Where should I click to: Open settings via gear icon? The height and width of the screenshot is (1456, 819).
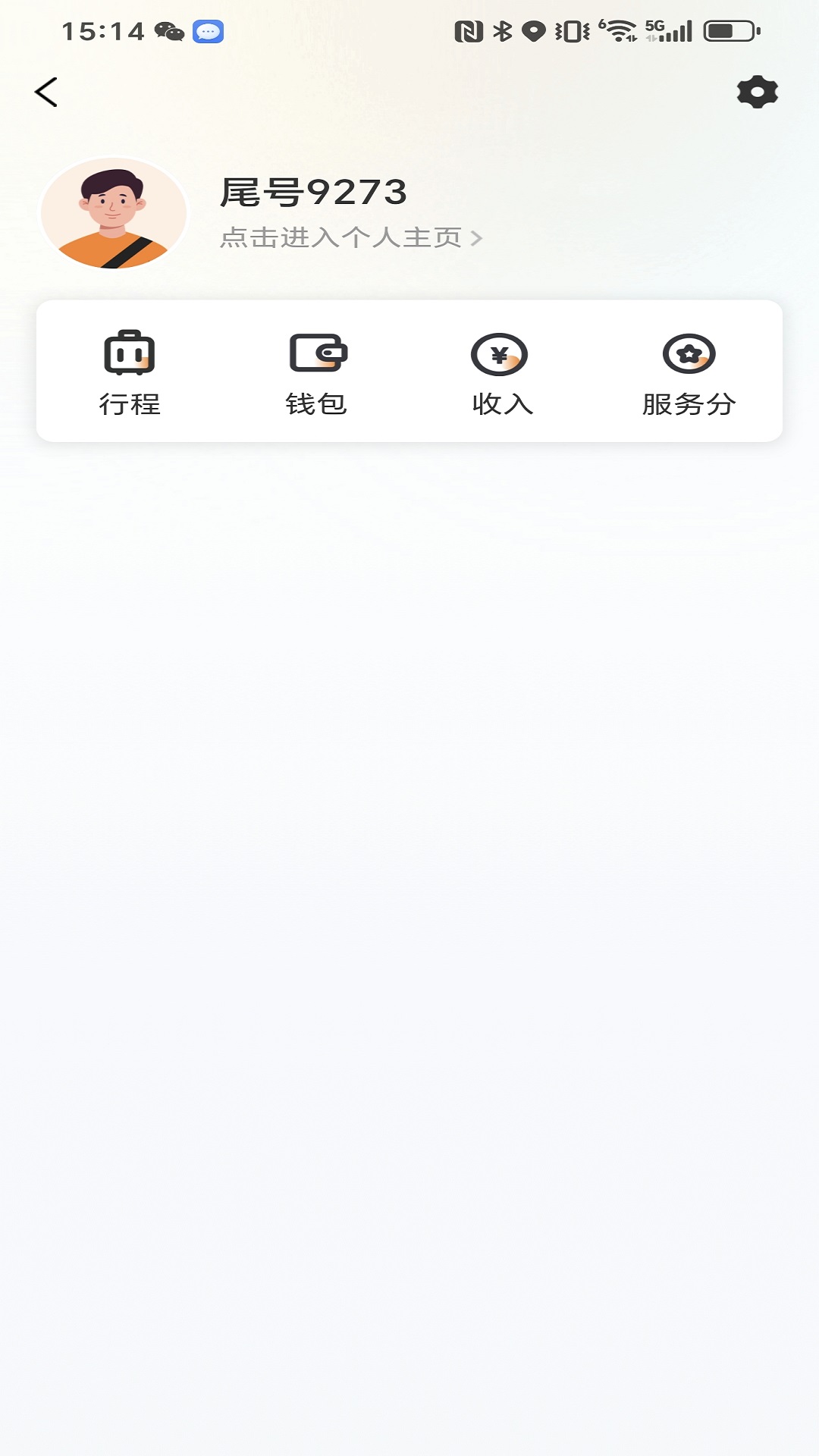pyautogui.click(x=757, y=93)
